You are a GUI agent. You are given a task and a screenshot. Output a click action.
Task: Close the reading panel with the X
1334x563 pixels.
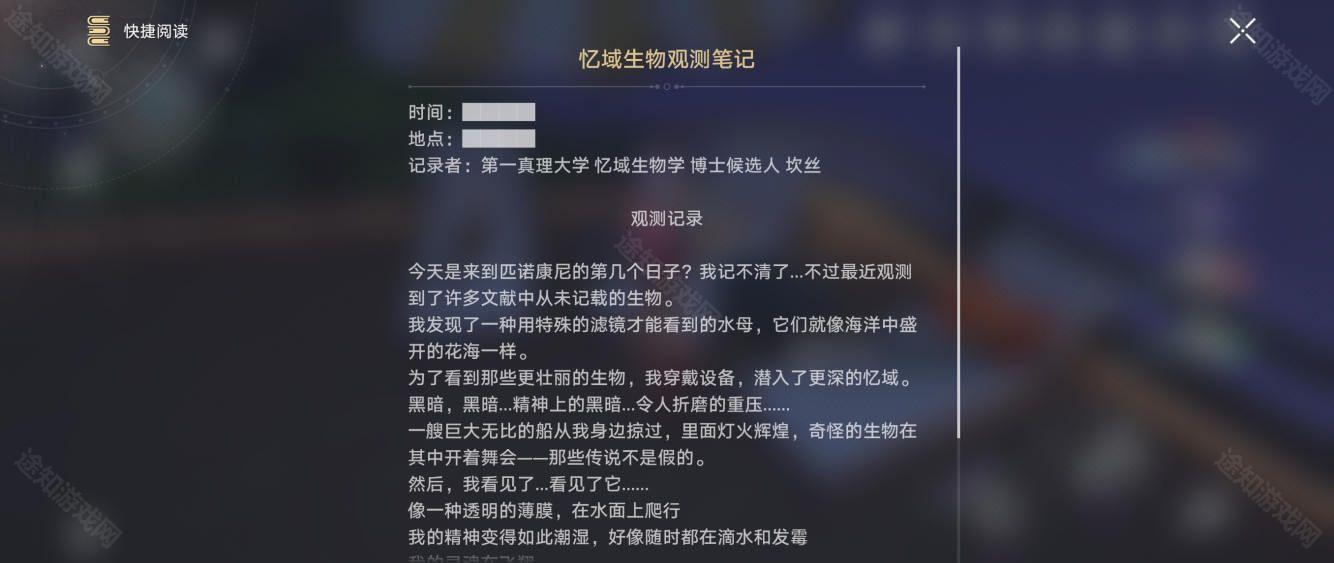(1242, 31)
